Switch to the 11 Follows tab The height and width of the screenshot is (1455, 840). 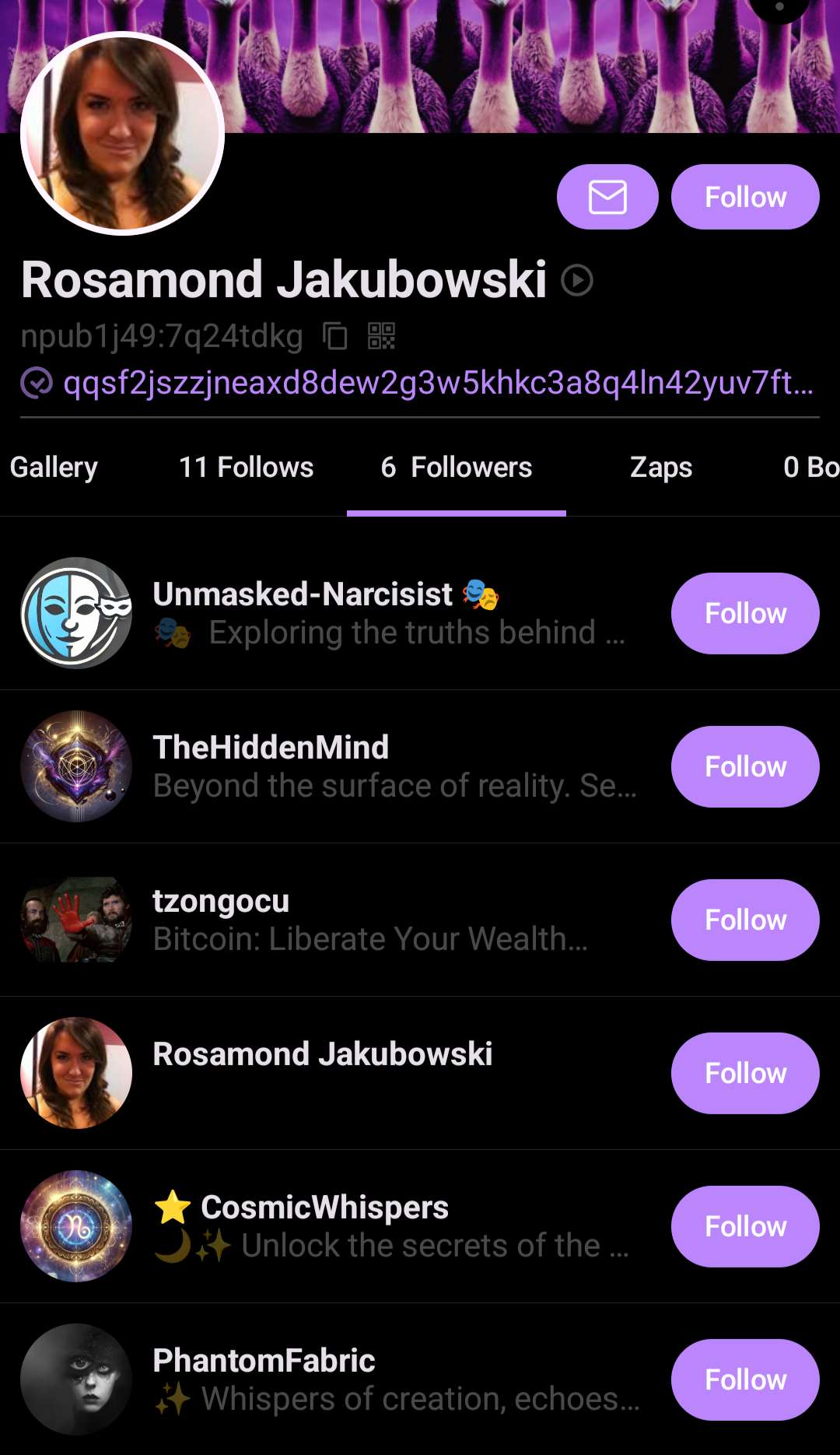pyautogui.click(x=246, y=468)
